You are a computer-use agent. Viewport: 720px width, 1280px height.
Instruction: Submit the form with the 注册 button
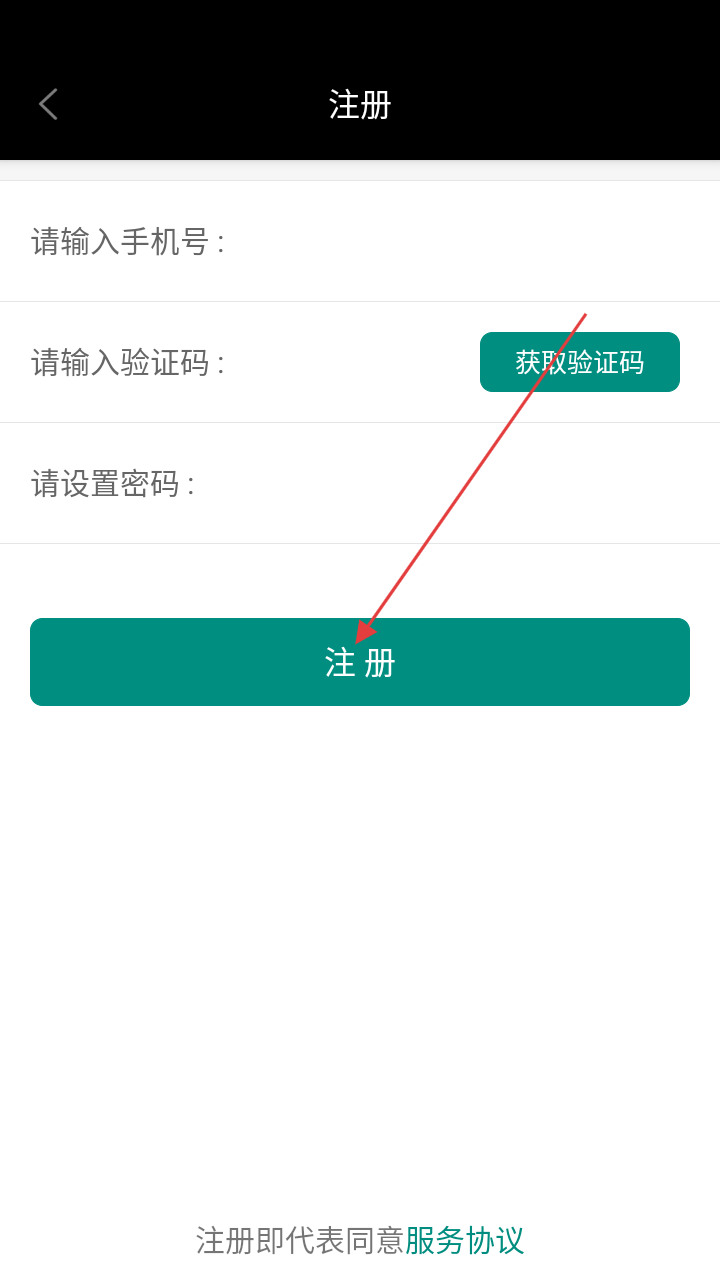(x=360, y=662)
